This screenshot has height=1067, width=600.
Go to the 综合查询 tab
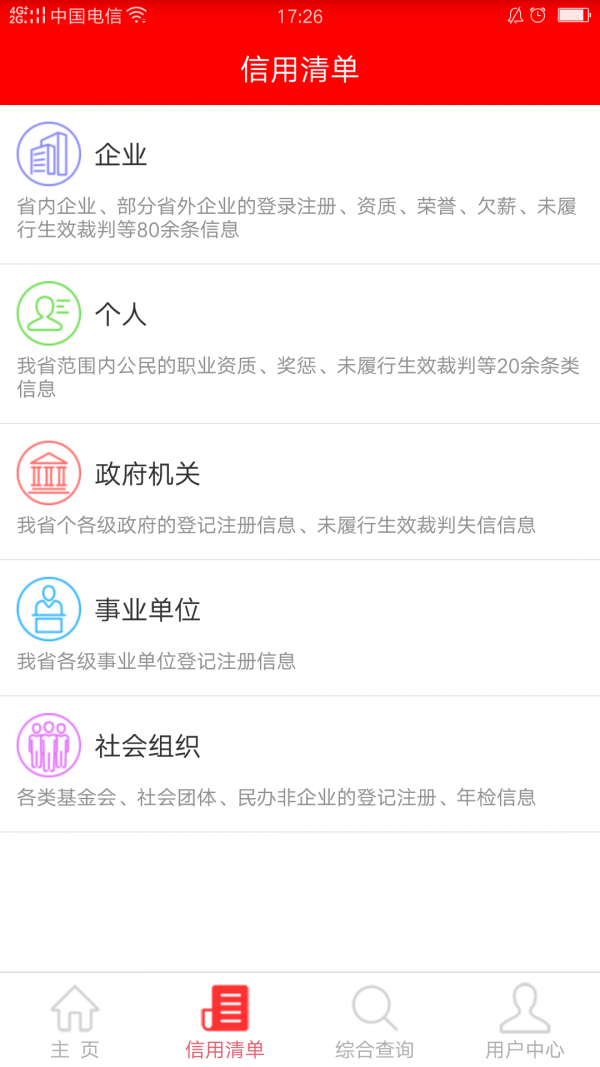pos(375,1020)
